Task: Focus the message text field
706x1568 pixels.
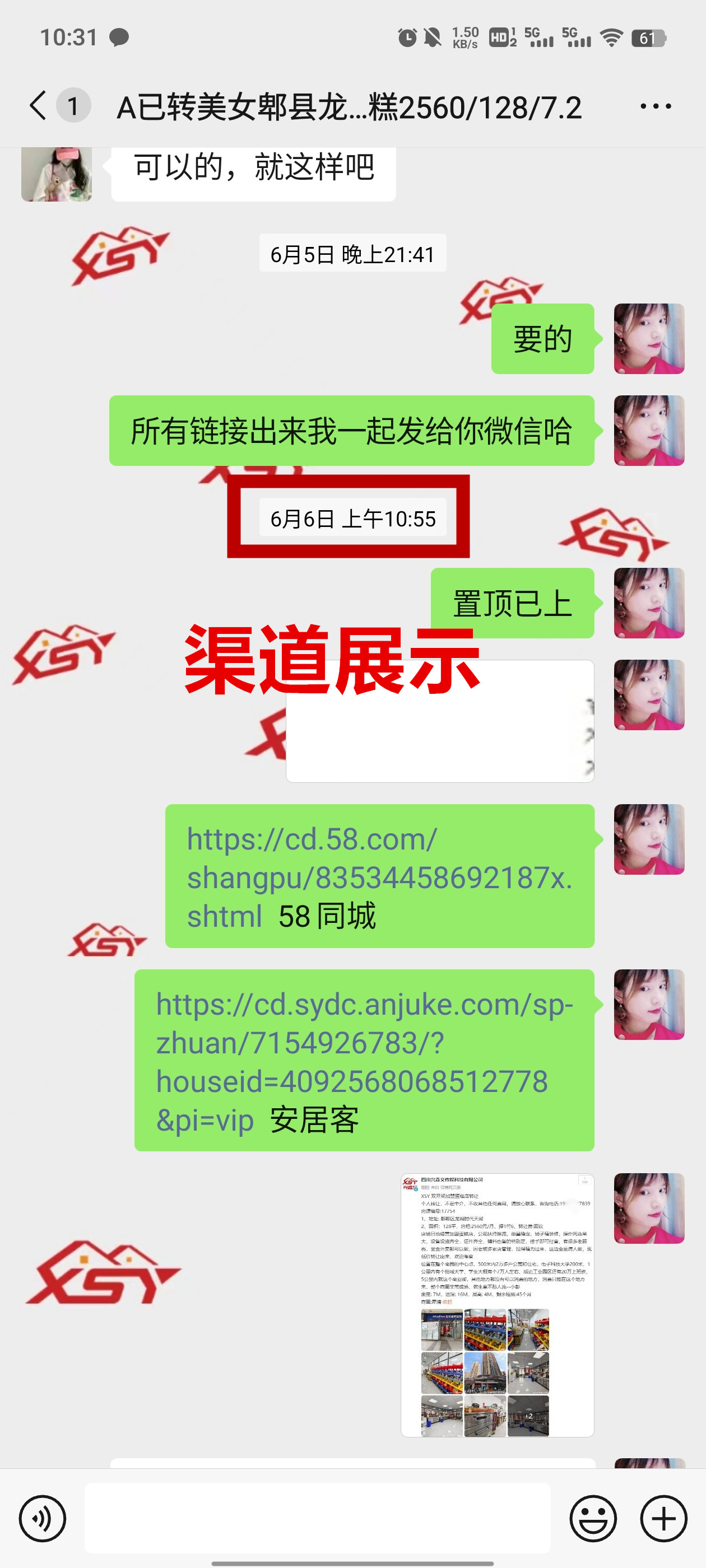Action: click(x=317, y=1518)
